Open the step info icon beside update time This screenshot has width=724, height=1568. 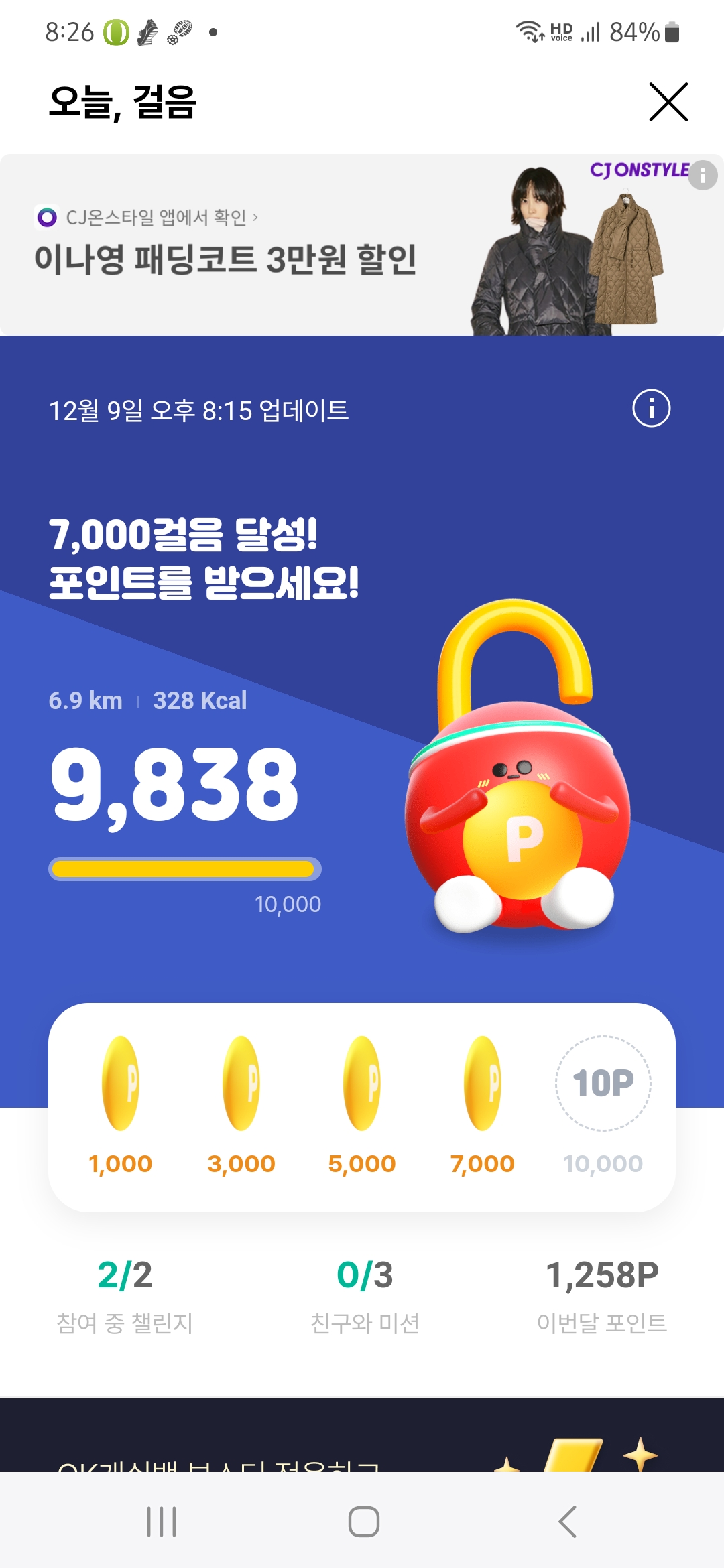click(x=651, y=408)
